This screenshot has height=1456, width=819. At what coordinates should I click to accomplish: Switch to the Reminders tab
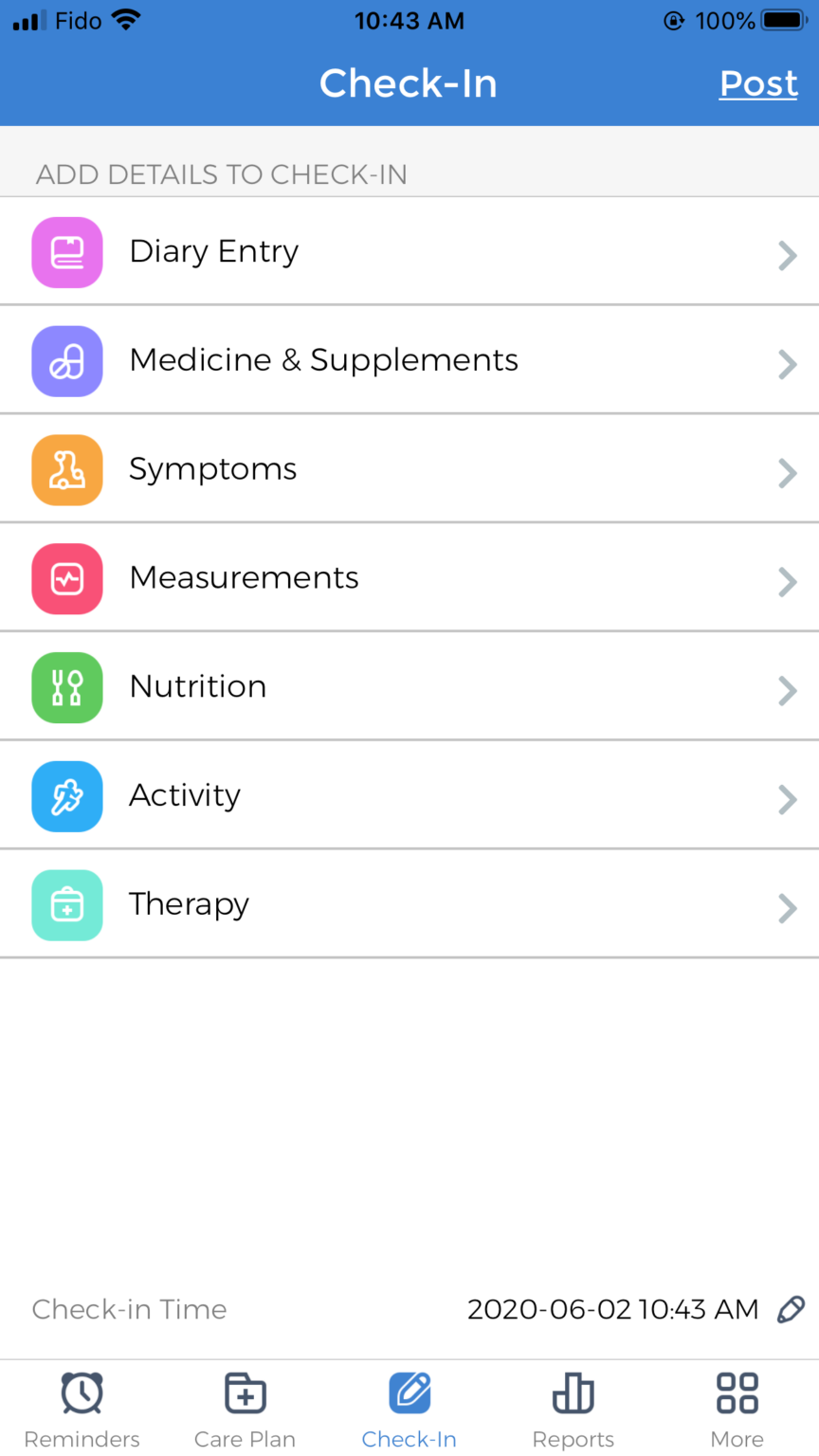82,1408
